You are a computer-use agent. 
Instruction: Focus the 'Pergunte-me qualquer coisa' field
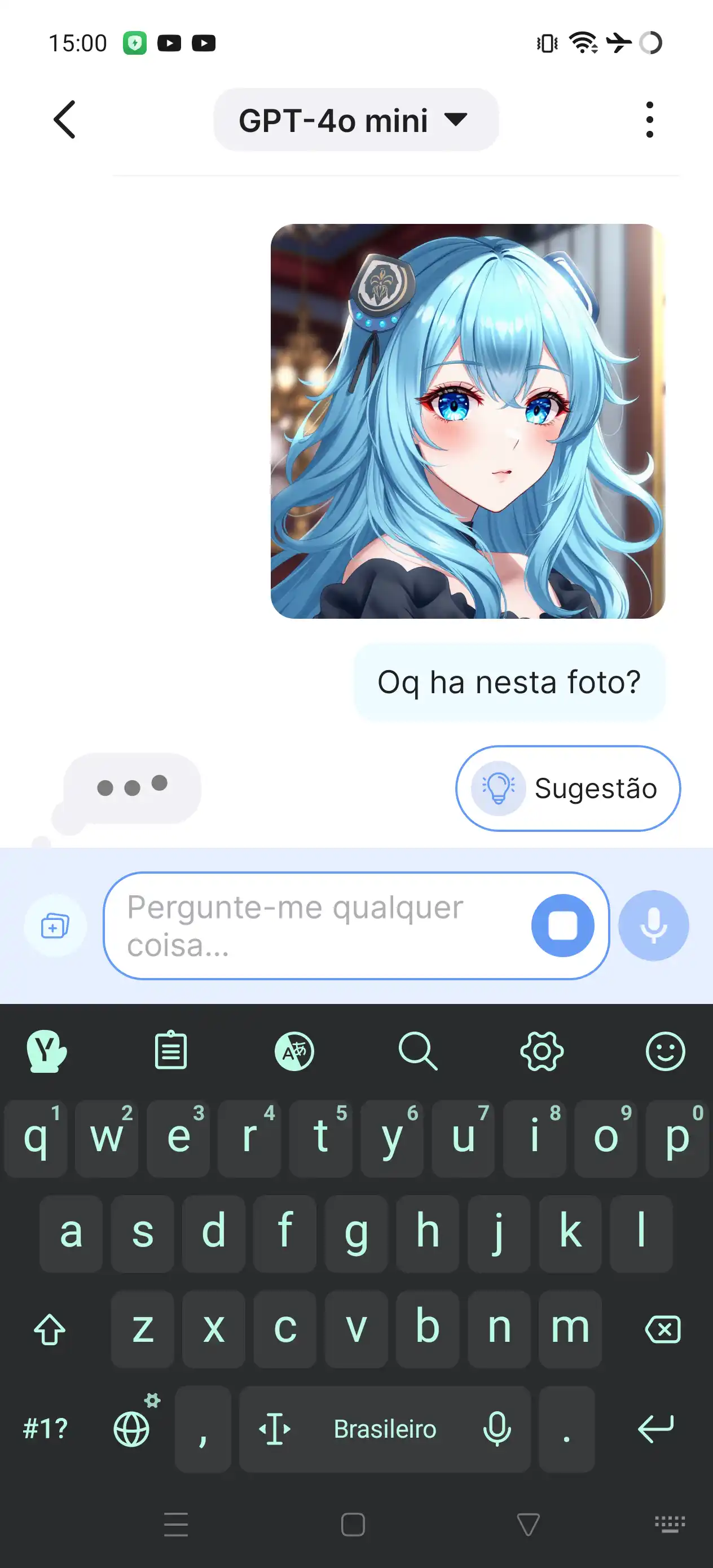pyautogui.click(x=316, y=925)
